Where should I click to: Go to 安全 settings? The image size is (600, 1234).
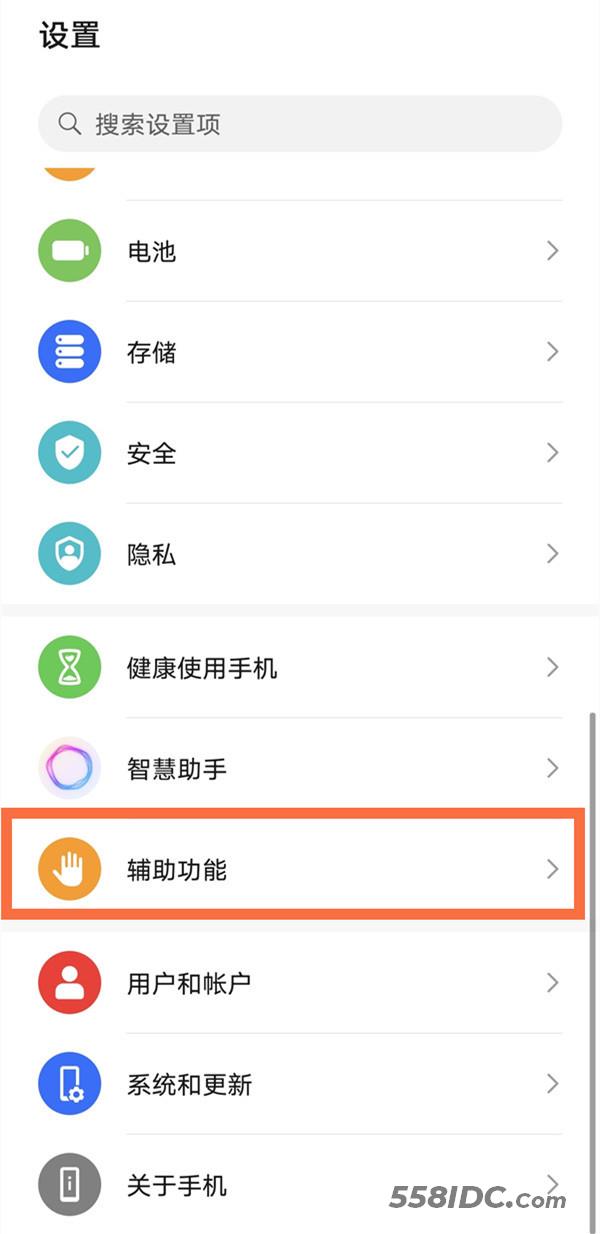tap(300, 453)
